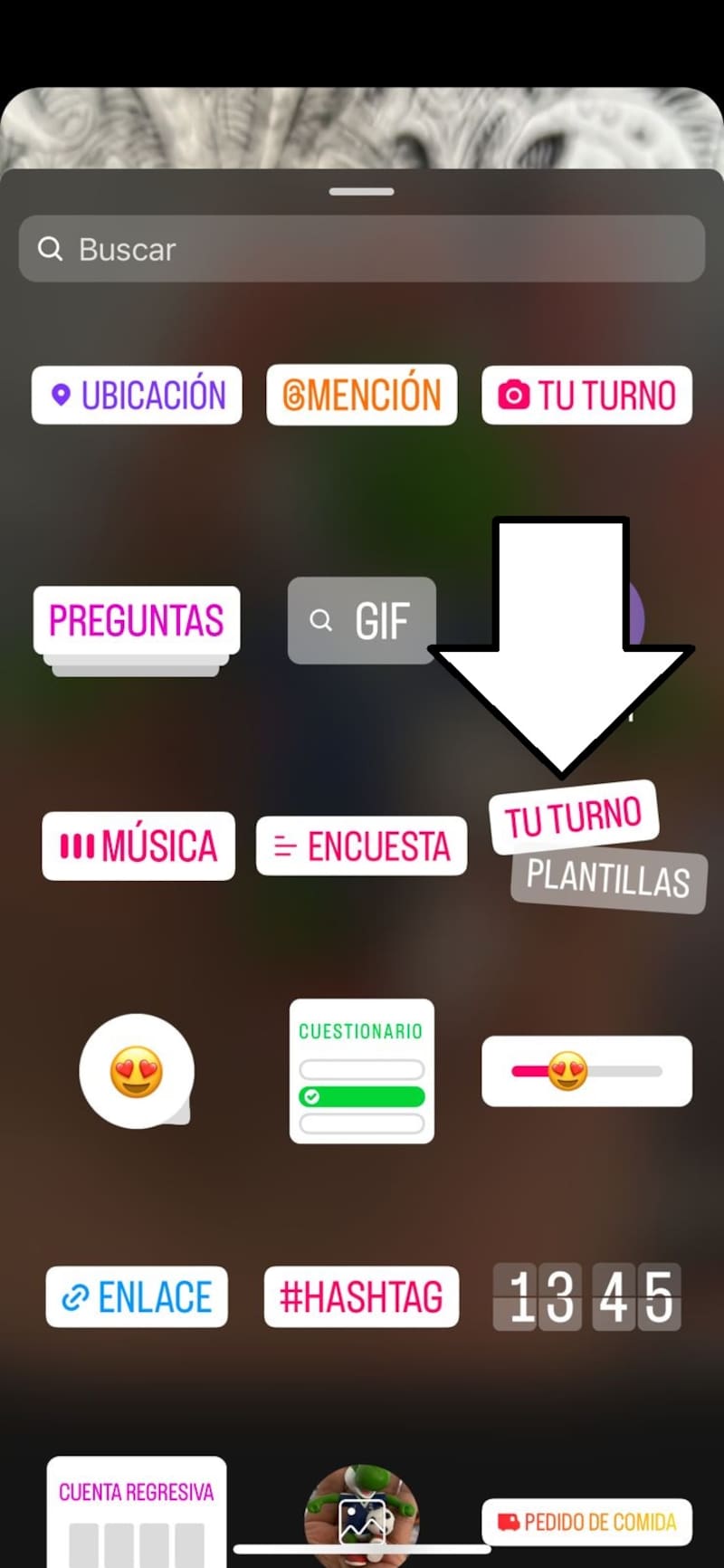Select the Tu Turno text sticker
724x1568 pixels.
coord(573,815)
